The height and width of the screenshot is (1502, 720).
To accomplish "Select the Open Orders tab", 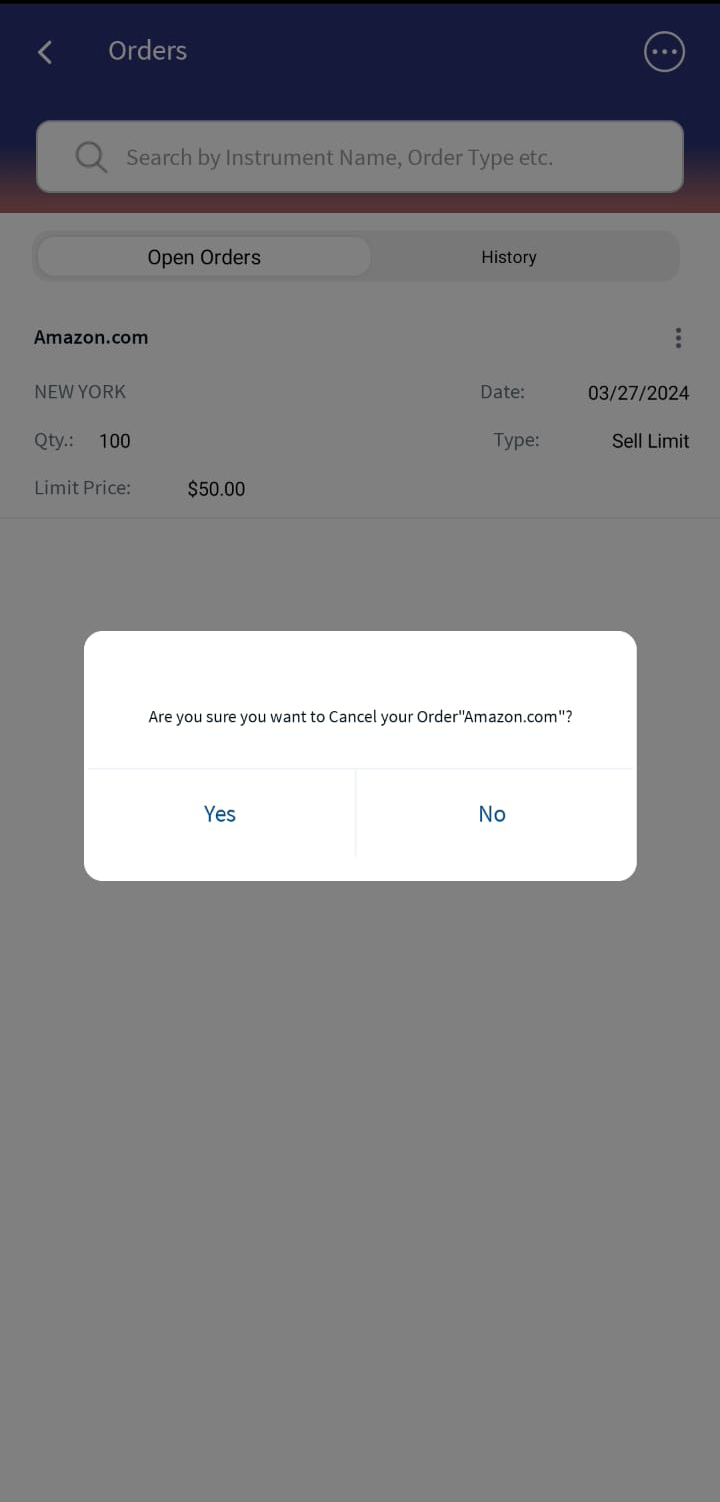I will click(204, 257).
